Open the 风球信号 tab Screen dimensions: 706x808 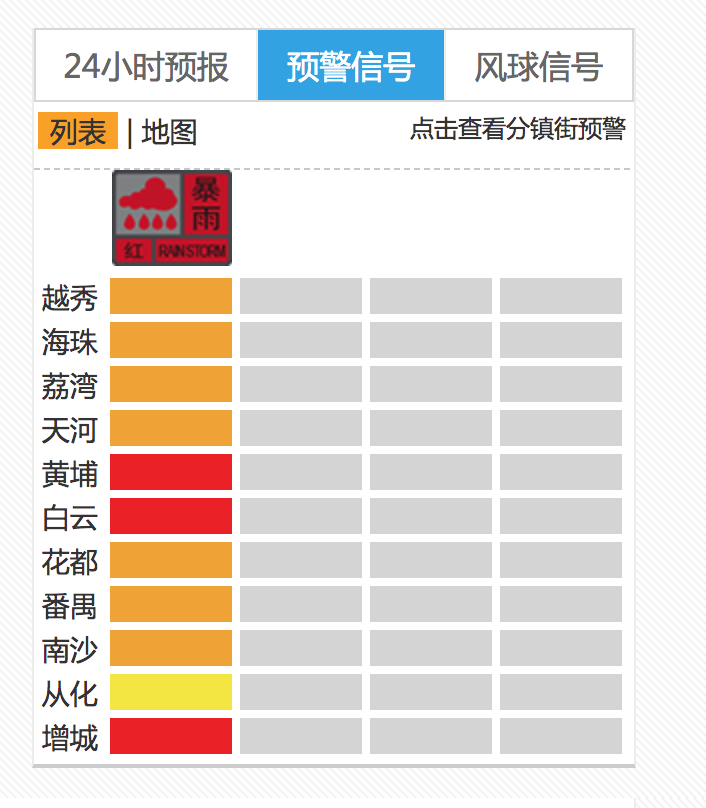click(538, 66)
